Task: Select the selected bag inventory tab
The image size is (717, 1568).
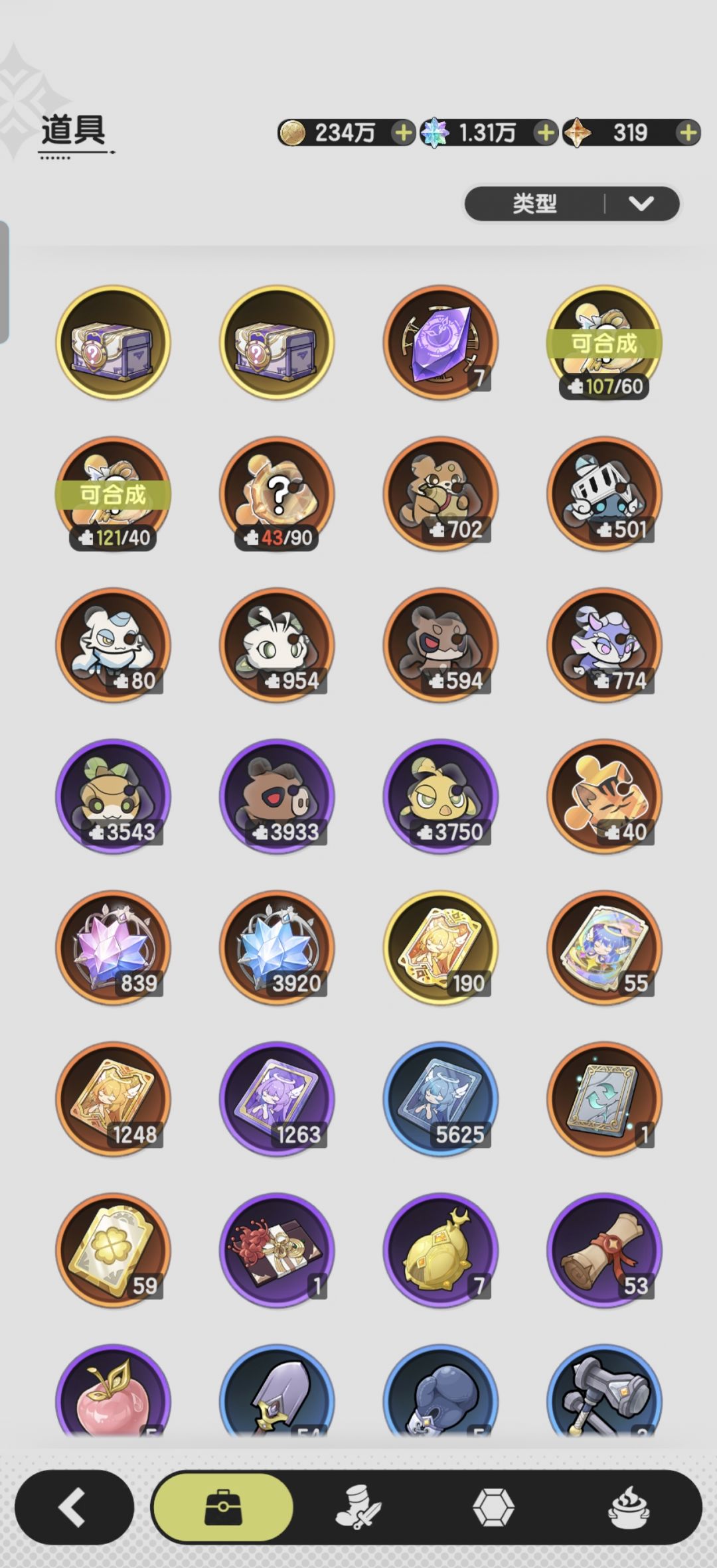Action: pos(223,1507)
